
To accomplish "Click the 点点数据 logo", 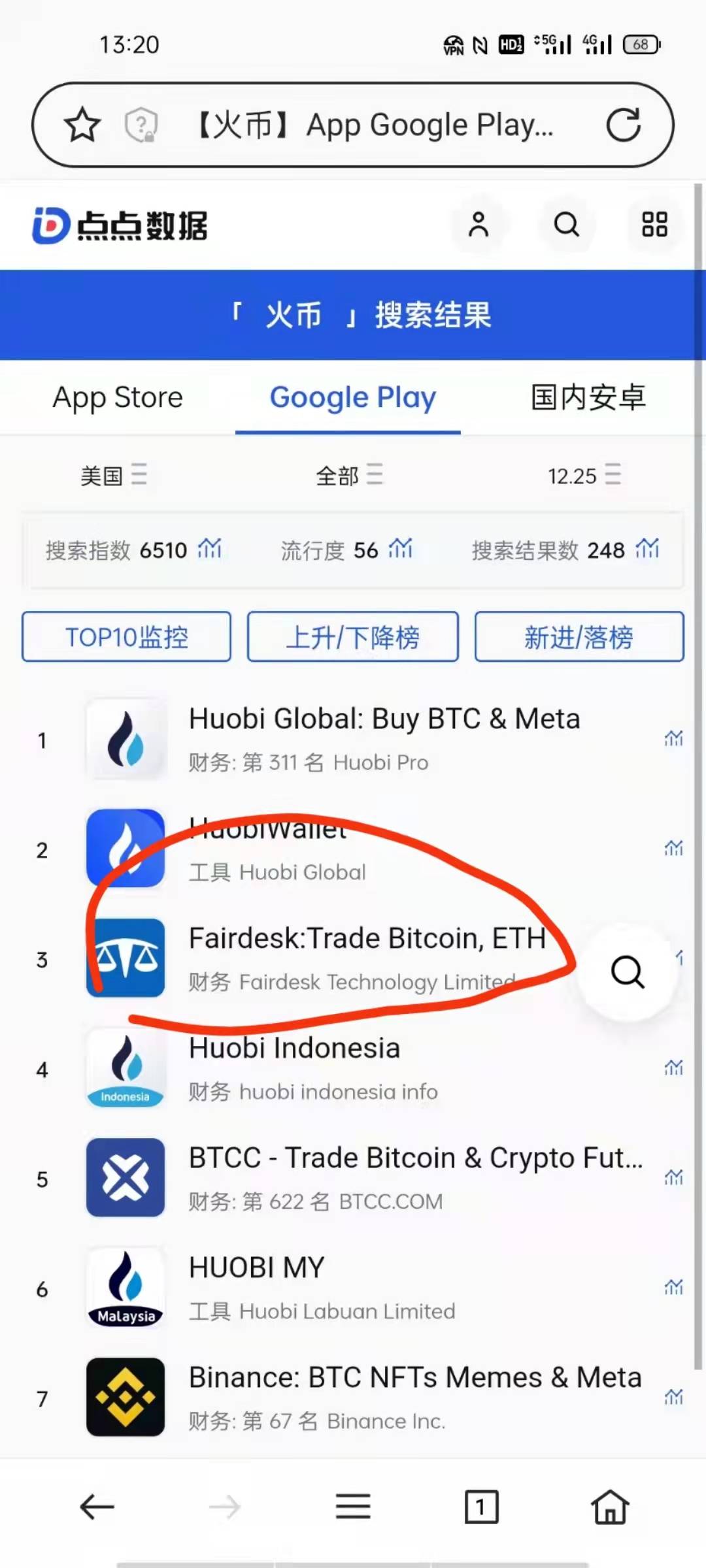I will [x=121, y=225].
